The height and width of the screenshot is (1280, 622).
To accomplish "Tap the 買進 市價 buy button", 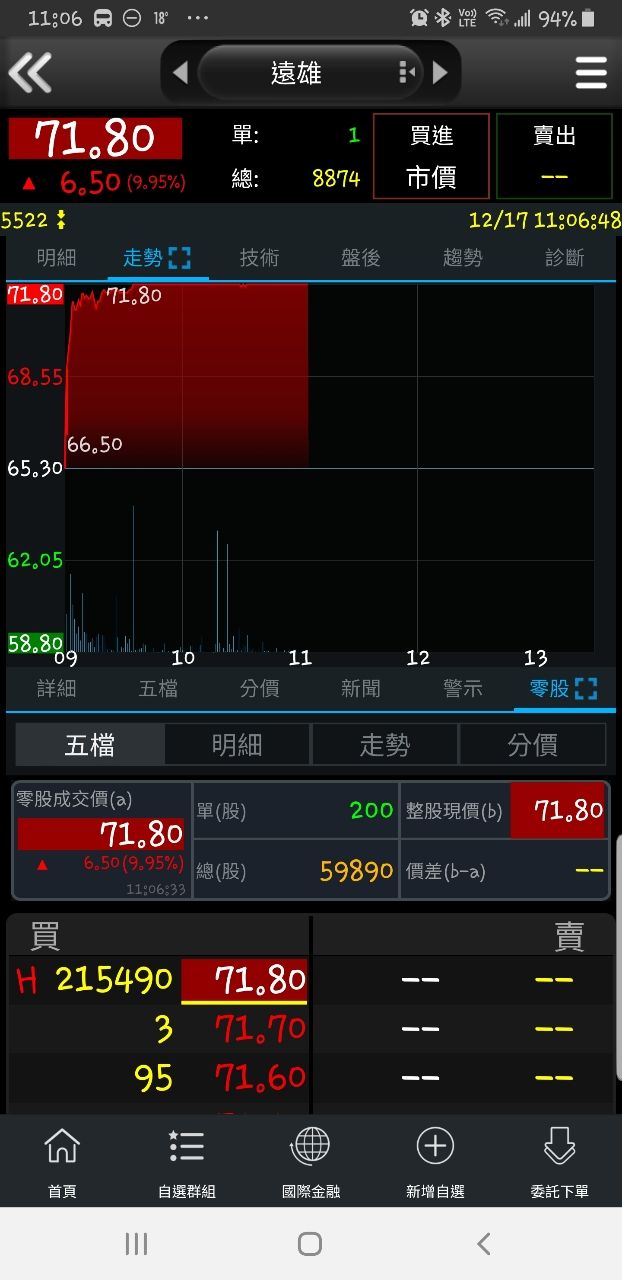I will (x=431, y=157).
